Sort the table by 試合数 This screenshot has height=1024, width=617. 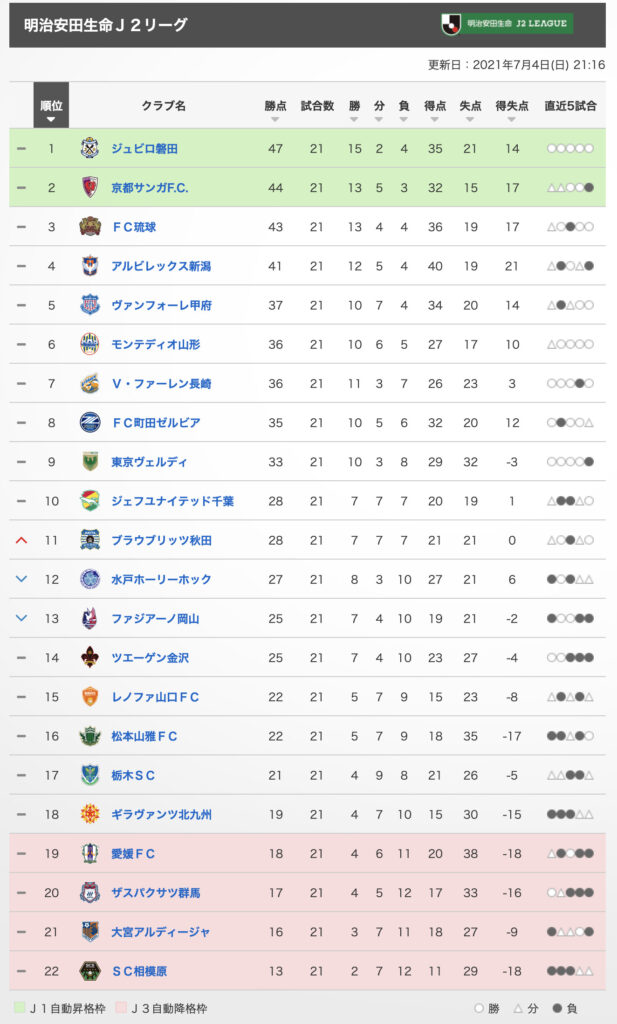pos(317,106)
